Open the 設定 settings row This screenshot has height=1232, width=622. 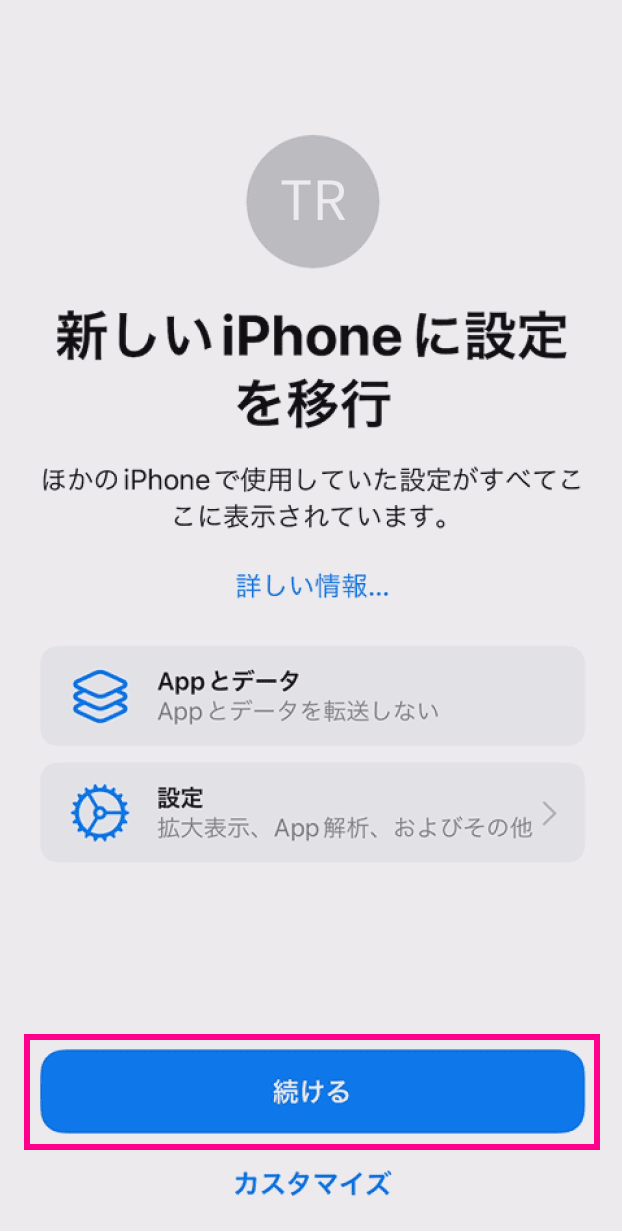coord(312,813)
